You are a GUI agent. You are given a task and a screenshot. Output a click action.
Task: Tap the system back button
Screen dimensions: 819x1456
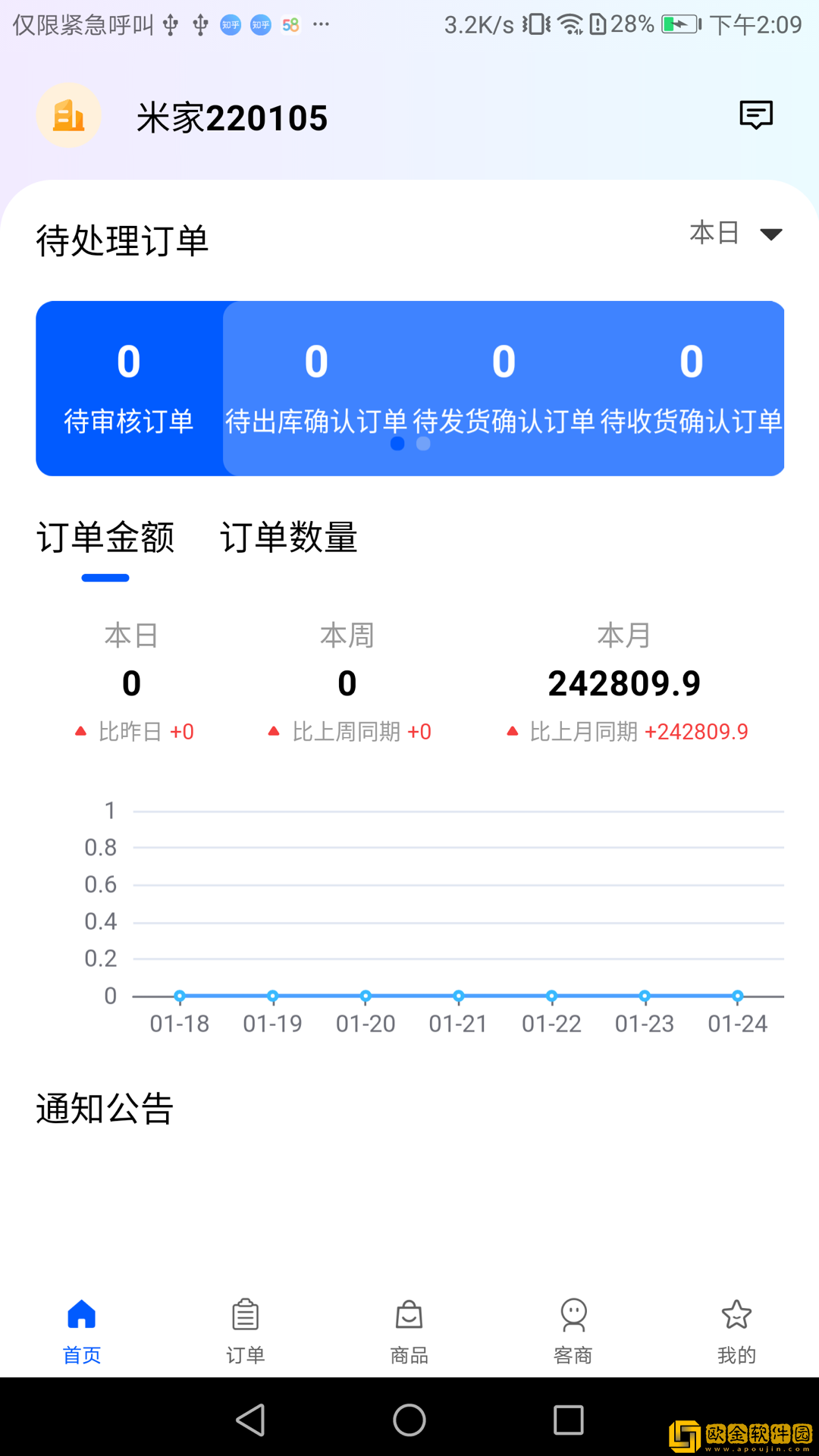click(x=250, y=1420)
